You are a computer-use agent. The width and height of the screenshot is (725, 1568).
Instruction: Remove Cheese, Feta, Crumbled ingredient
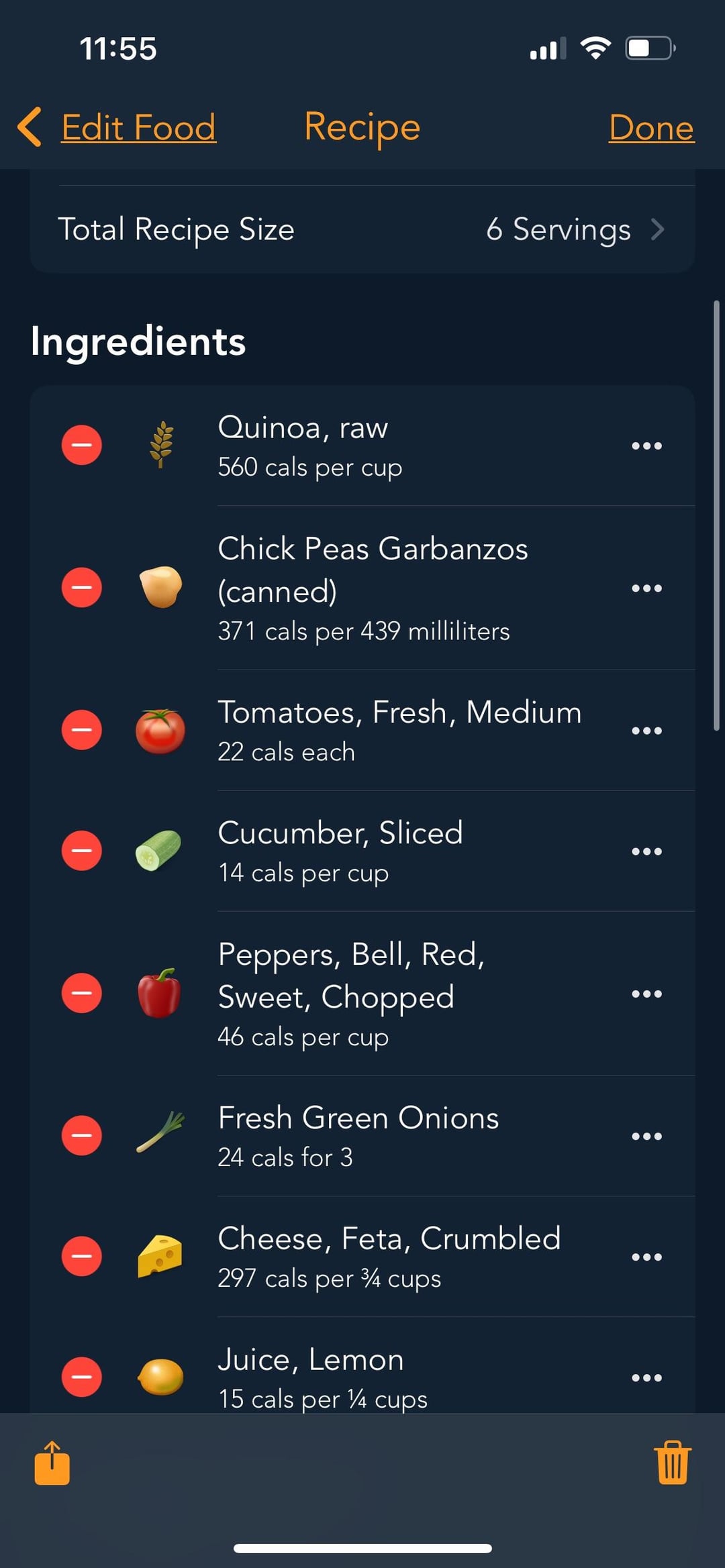[82, 1256]
